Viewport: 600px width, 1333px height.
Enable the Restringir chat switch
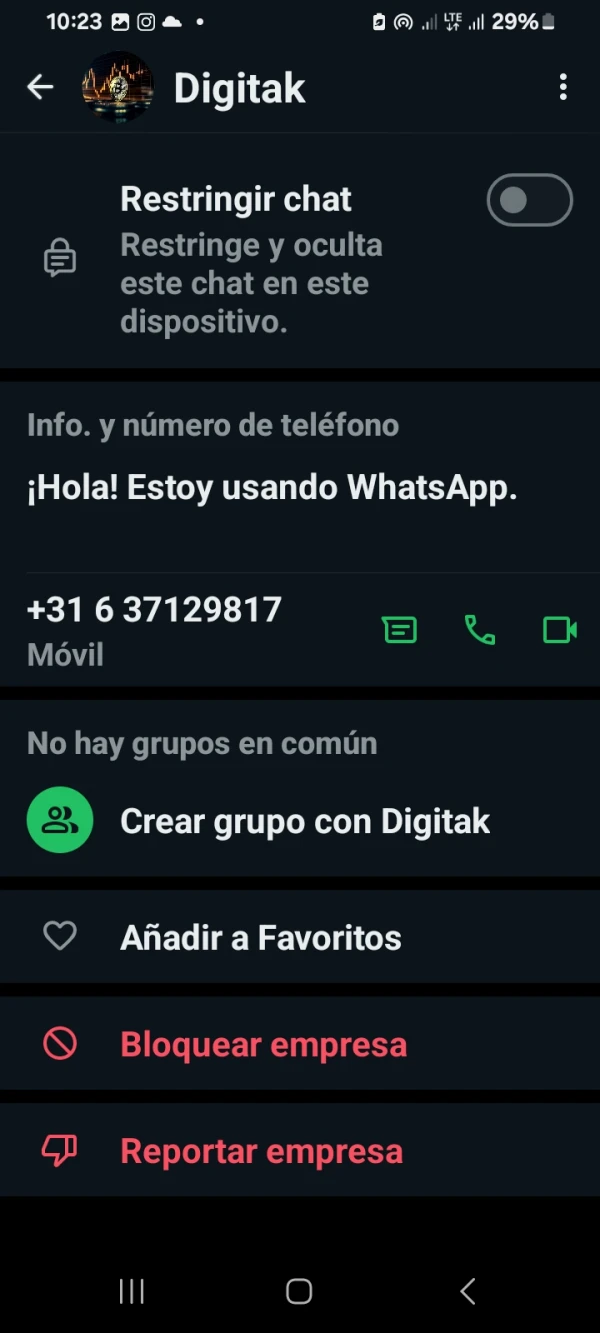tap(529, 200)
